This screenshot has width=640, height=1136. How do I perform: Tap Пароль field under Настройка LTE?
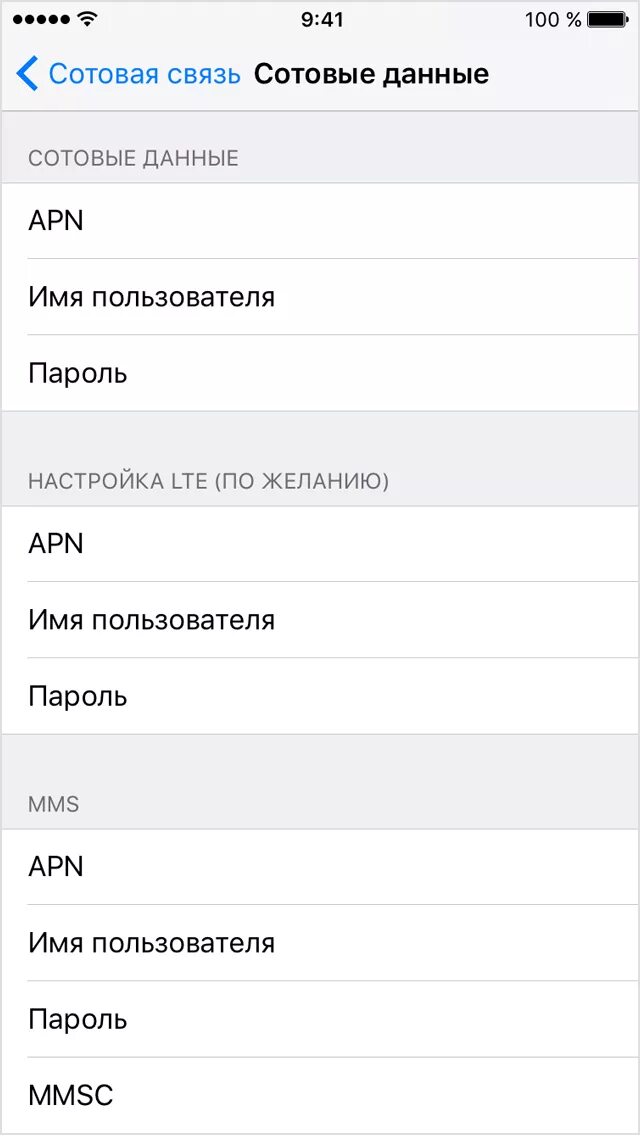[320, 696]
